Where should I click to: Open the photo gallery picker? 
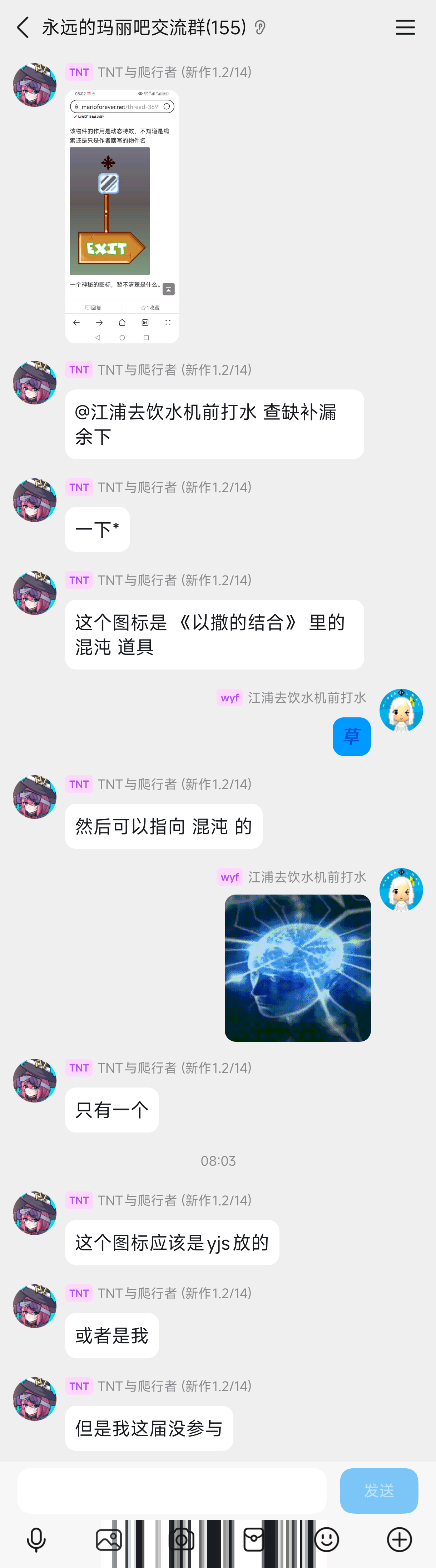pos(108,1539)
